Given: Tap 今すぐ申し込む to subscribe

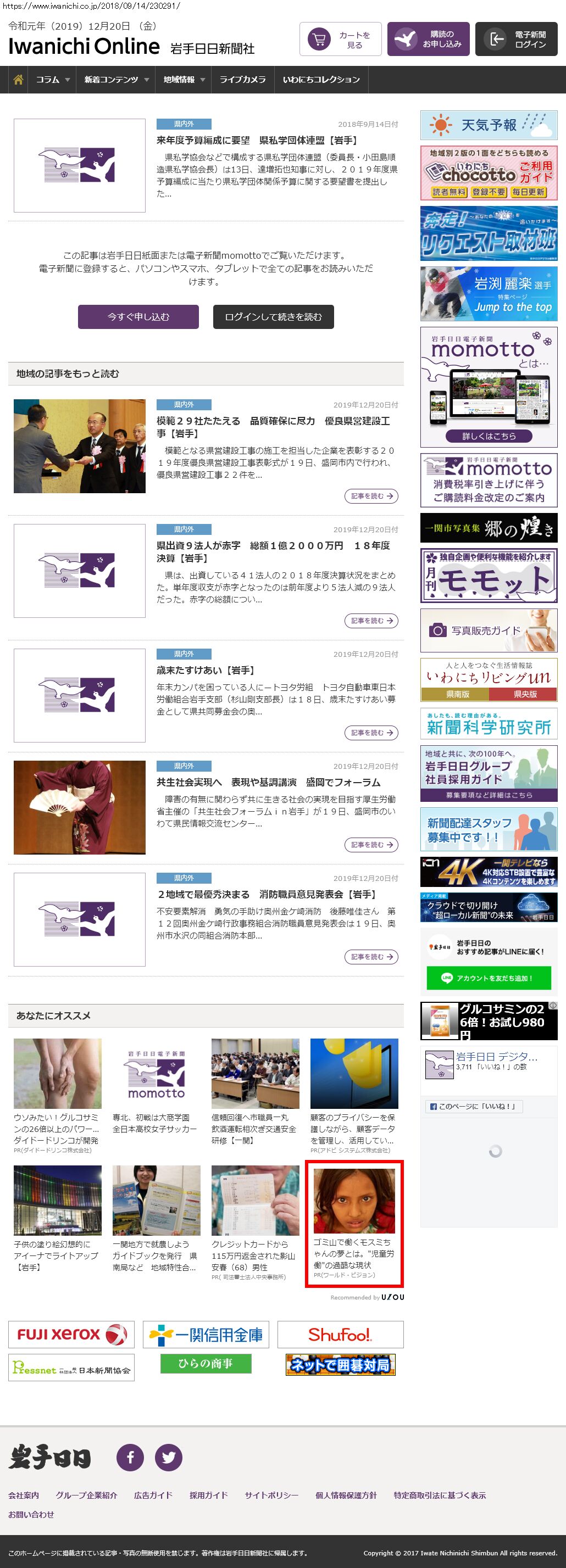Looking at the screenshot, I should (x=138, y=317).
